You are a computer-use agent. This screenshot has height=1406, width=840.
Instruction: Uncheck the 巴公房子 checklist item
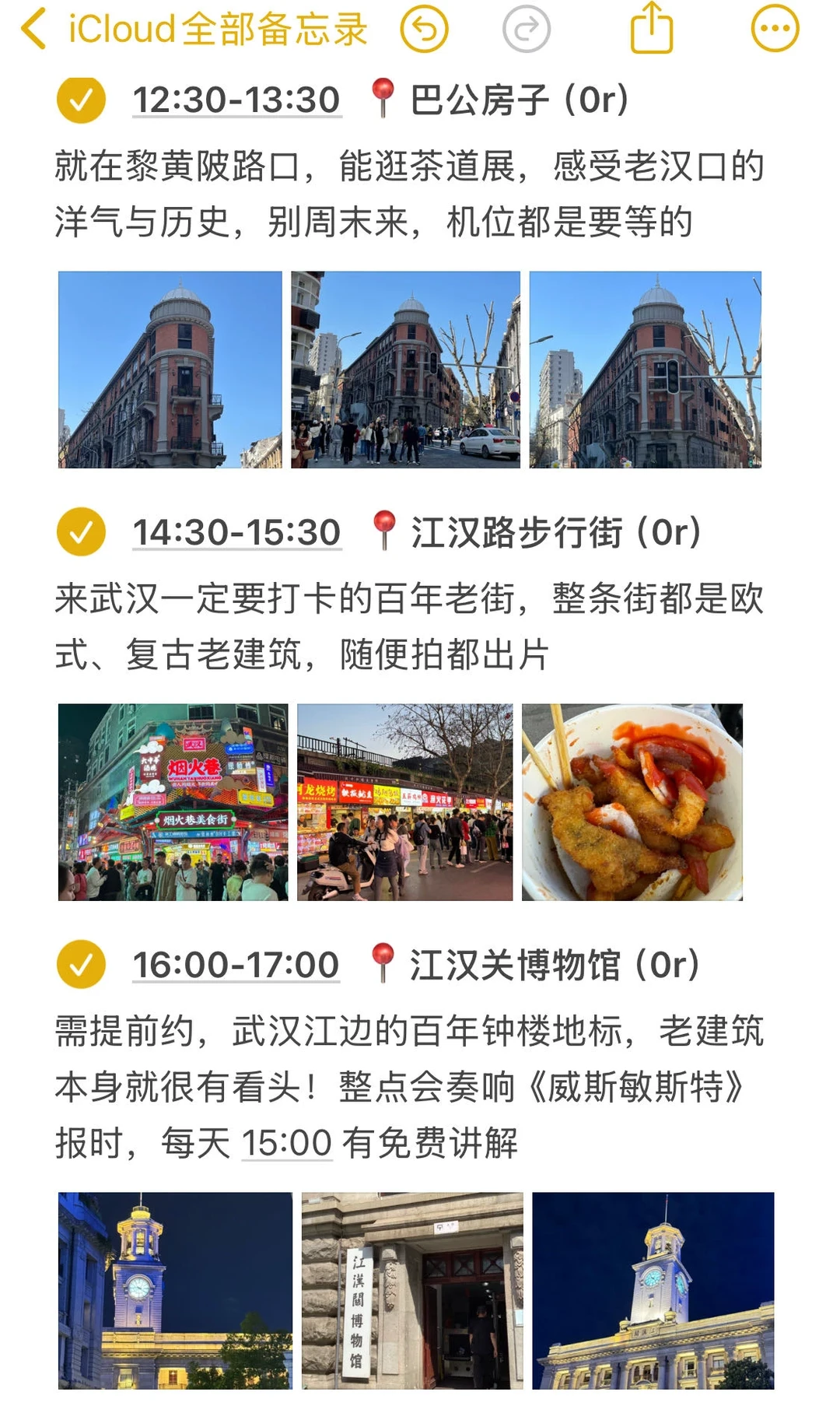[x=81, y=100]
